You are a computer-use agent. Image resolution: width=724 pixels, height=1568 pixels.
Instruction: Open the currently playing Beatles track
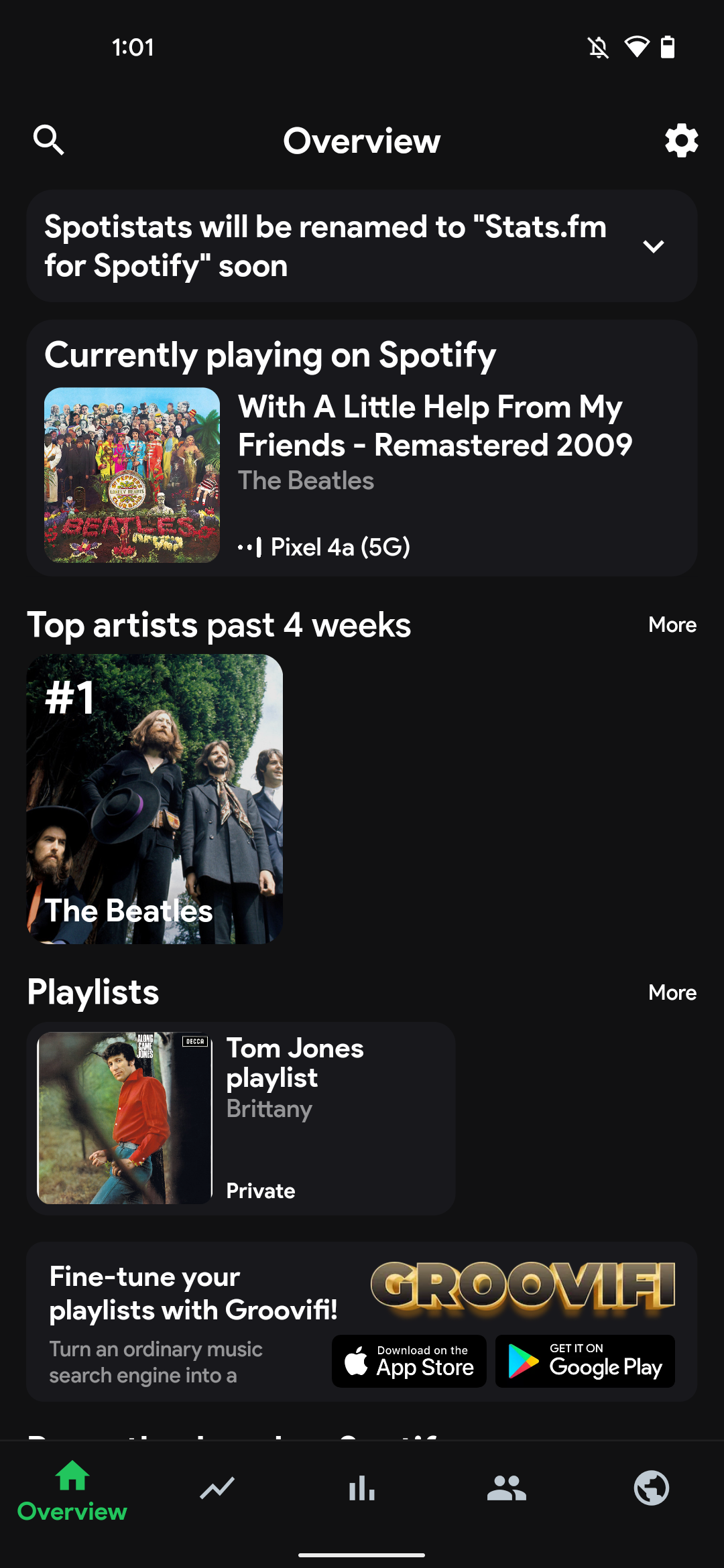pyautogui.click(x=434, y=424)
